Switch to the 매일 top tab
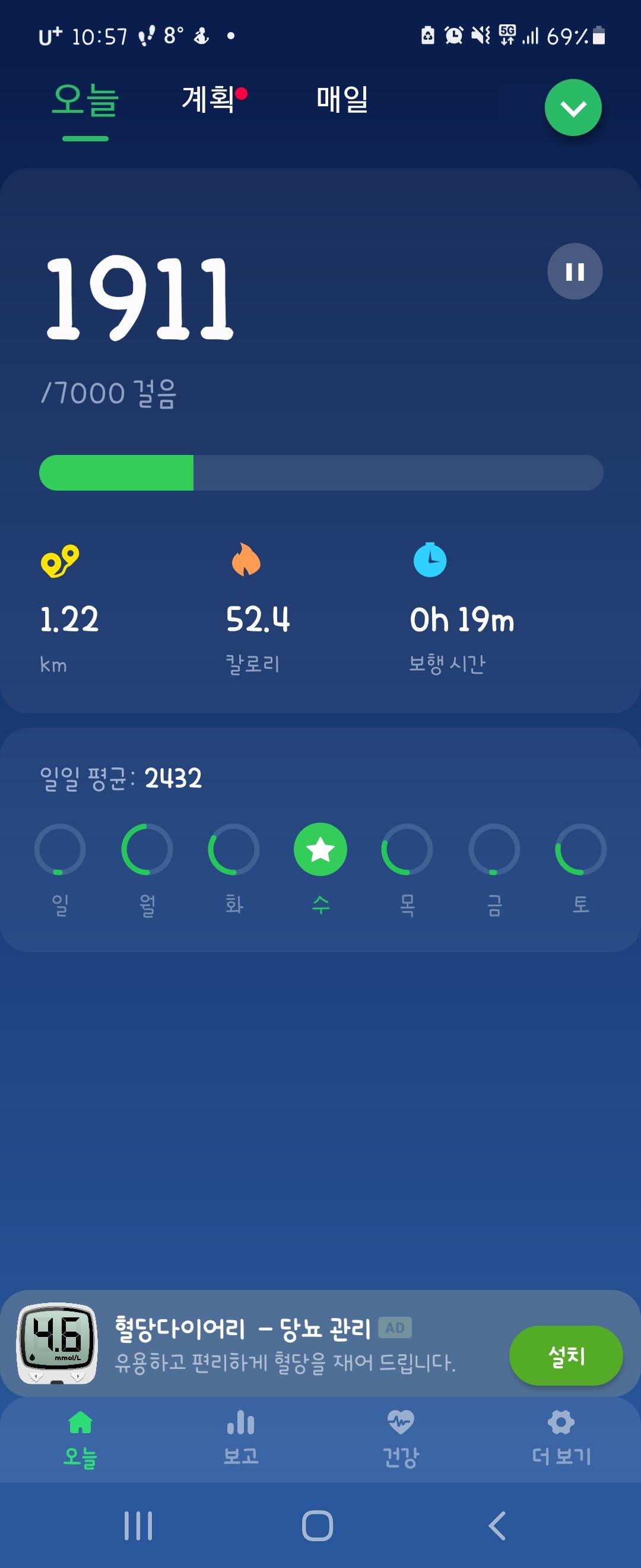Viewport: 641px width, 1568px height. (x=342, y=99)
